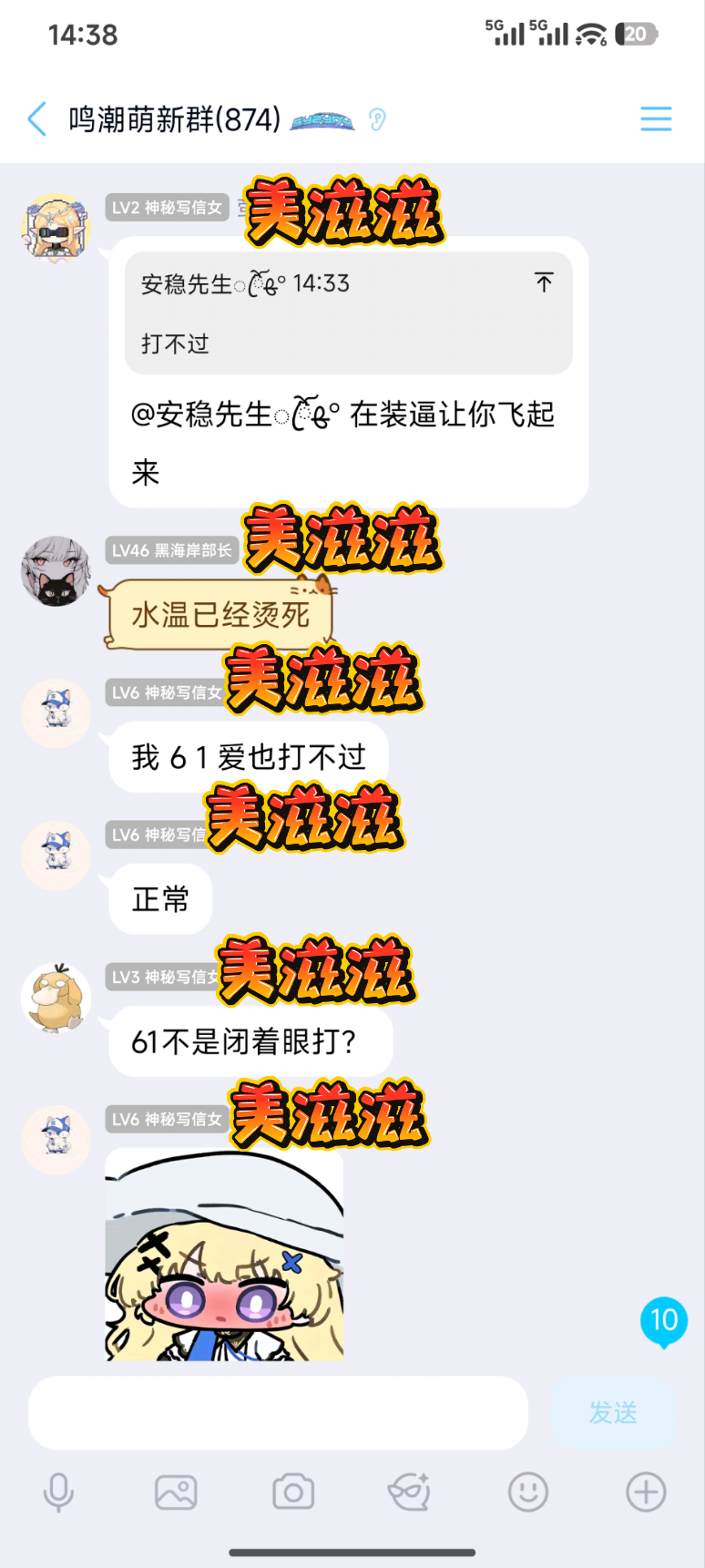Jump to the 10 new unread messages
This screenshot has width=705, height=1568.
click(x=663, y=1321)
